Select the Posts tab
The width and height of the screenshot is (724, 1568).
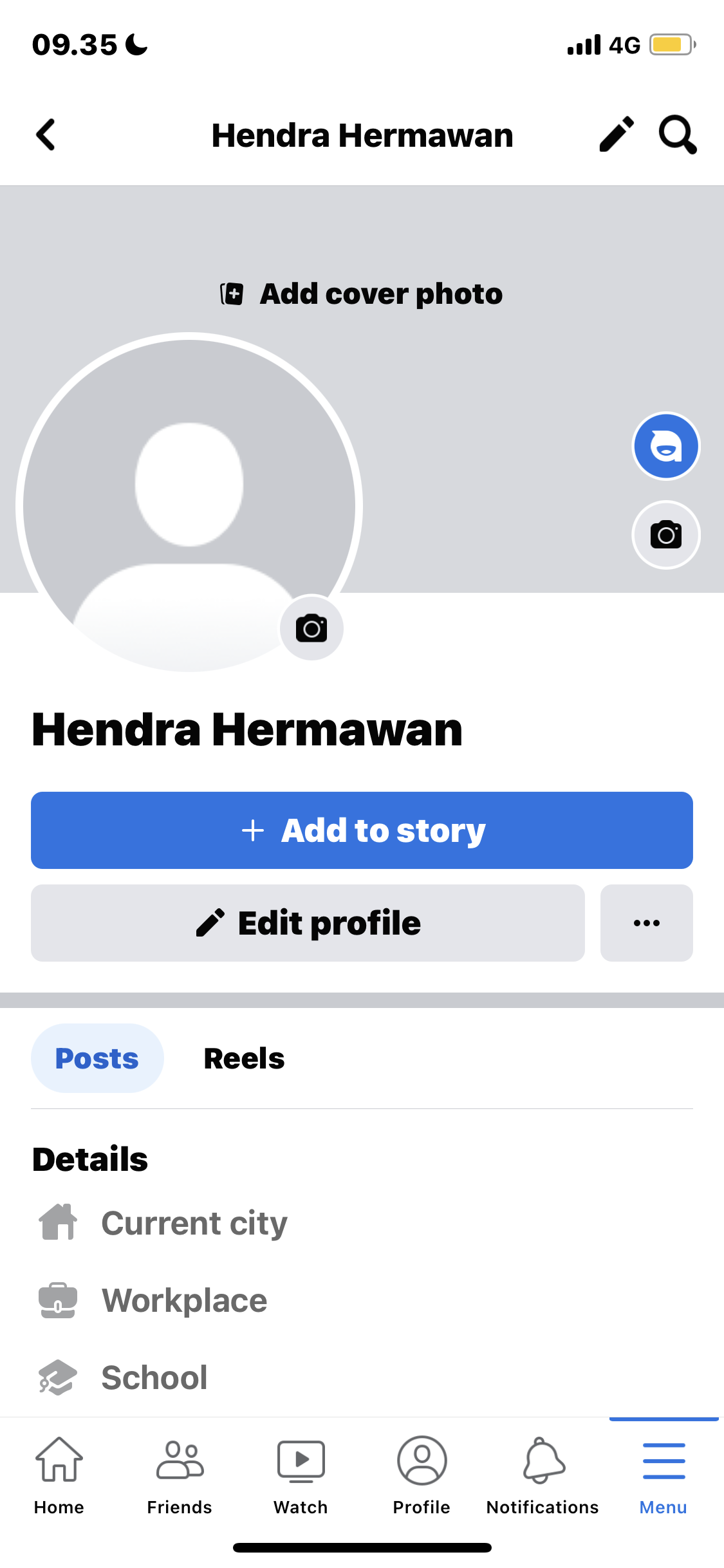pos(97,1058)
